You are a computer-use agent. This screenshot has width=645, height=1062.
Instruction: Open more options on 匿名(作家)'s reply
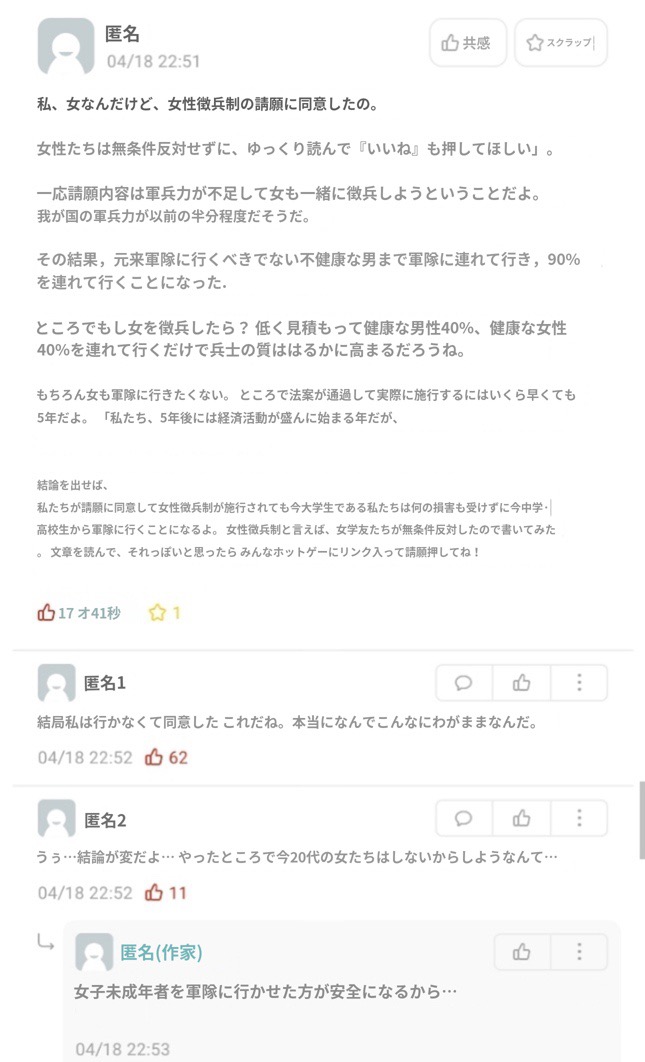click(x=579, y=952)
